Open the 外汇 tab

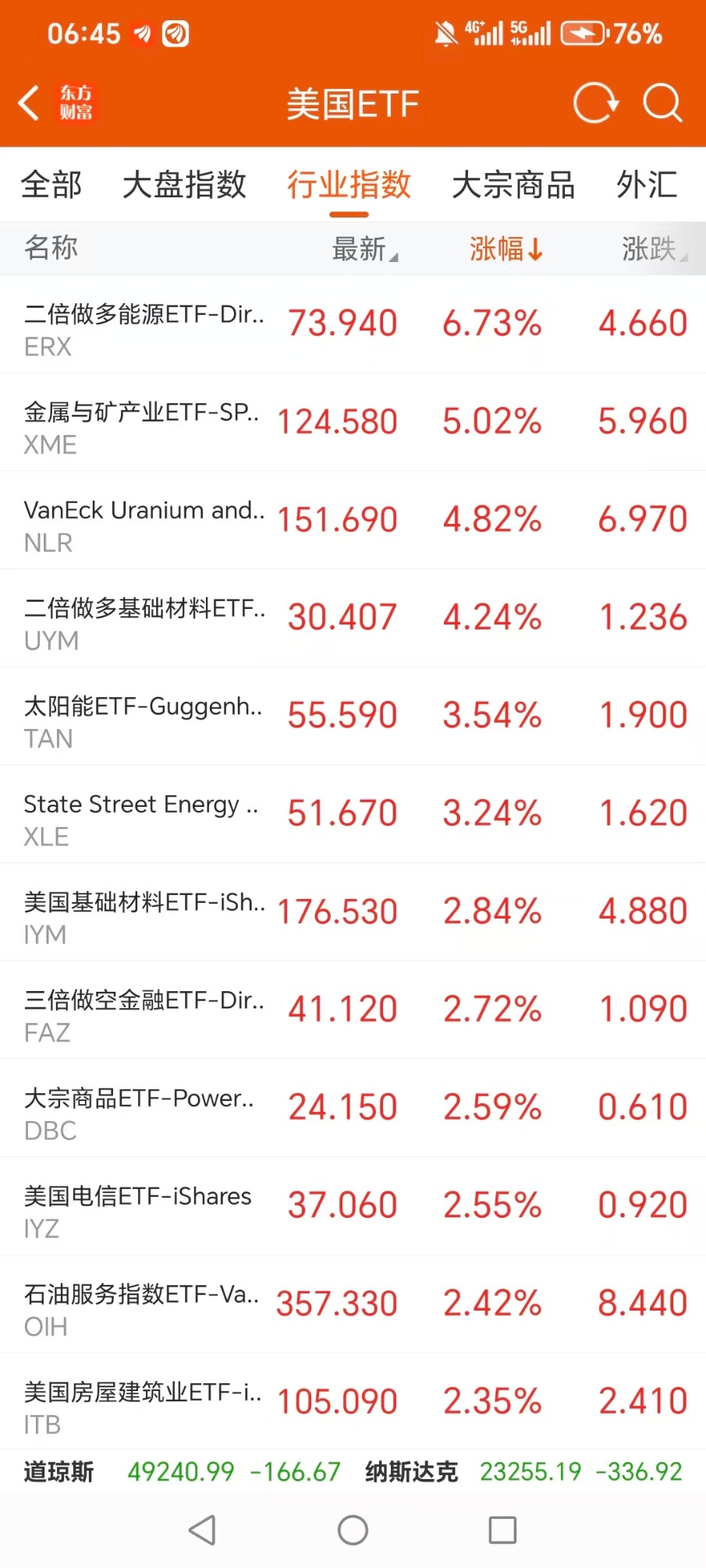pyautogui.click(x=647, y=185)
